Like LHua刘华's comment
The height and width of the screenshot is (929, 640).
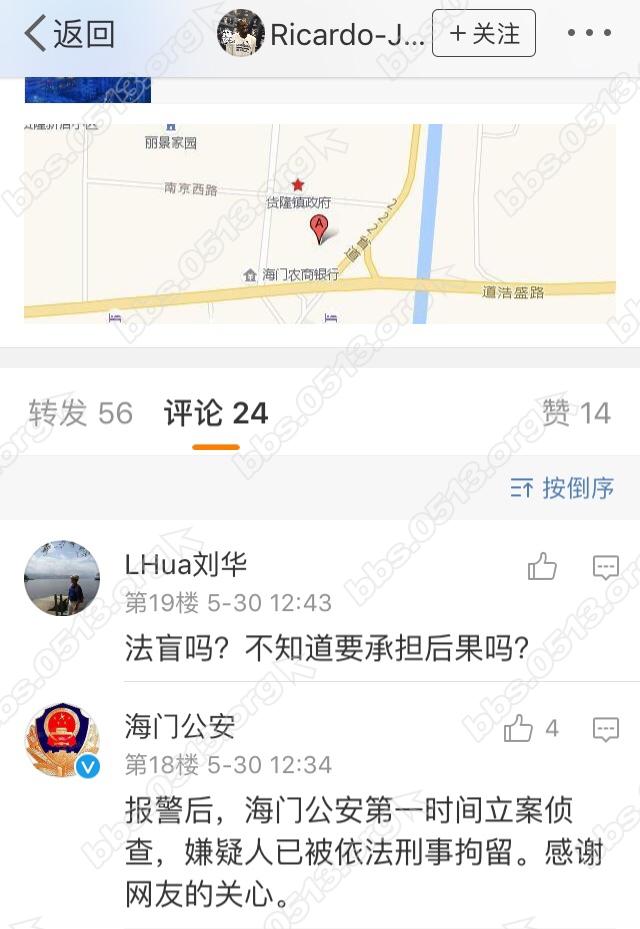coord(542,567)
